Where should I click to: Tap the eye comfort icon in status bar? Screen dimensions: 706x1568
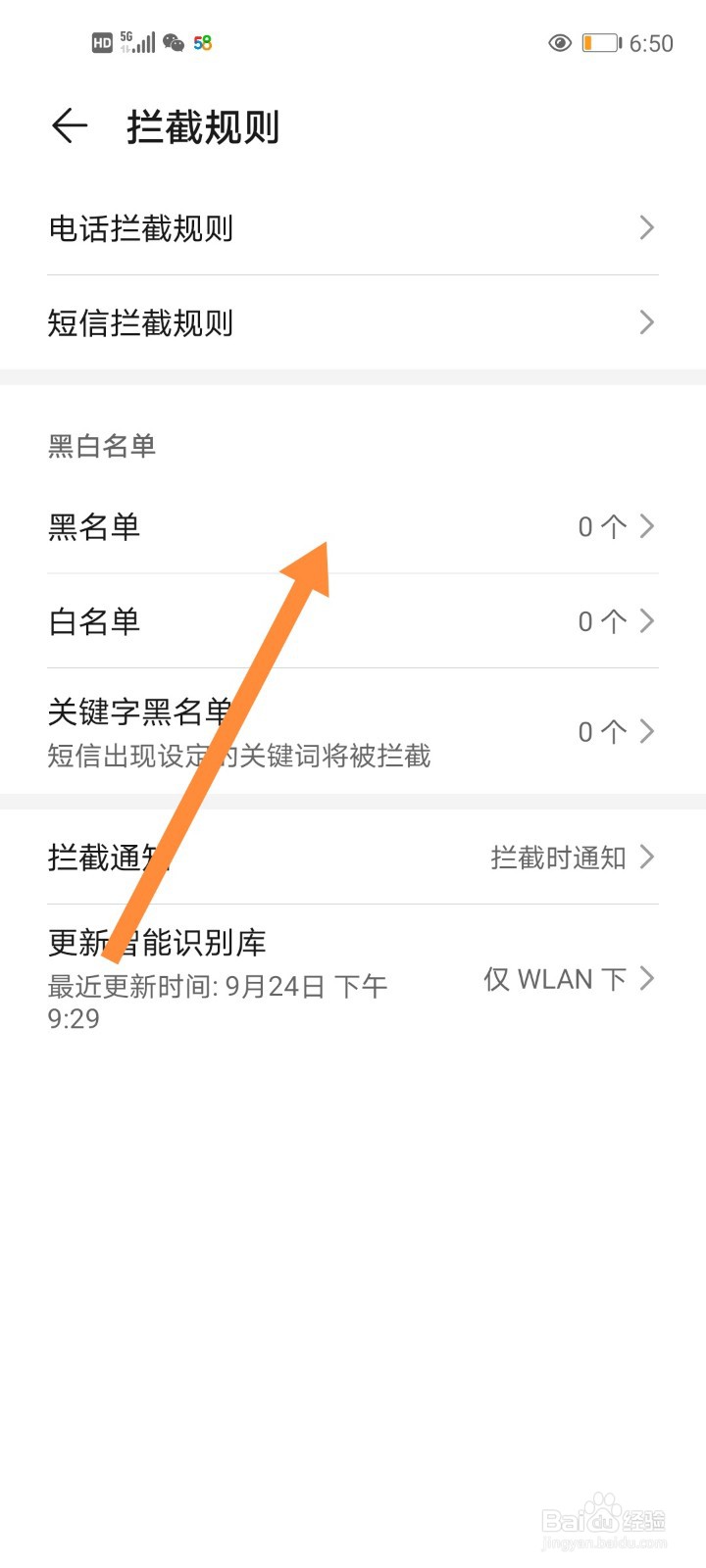point(559,43)
